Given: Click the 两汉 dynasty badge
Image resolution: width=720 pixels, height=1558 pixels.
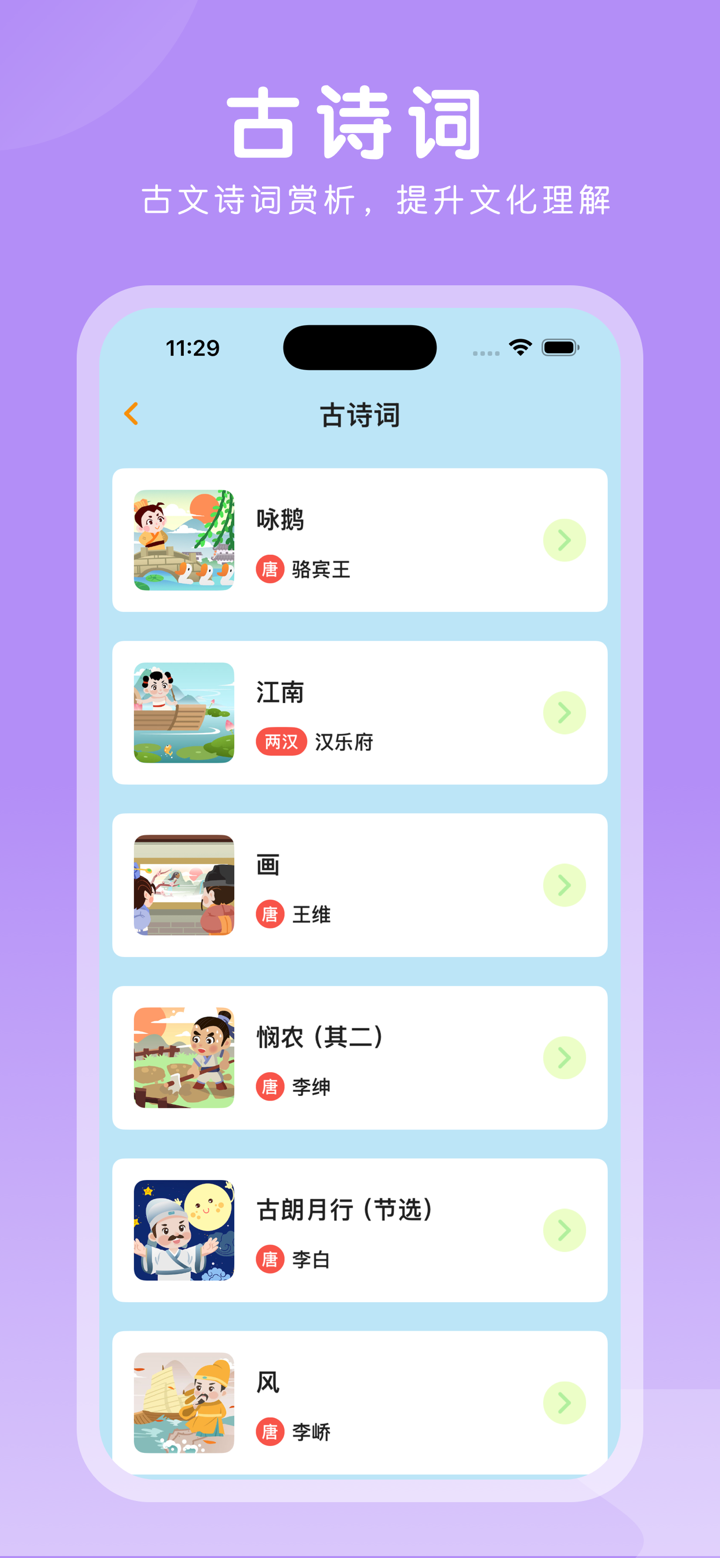Looking at the screenshot, I should click(280, 742).
